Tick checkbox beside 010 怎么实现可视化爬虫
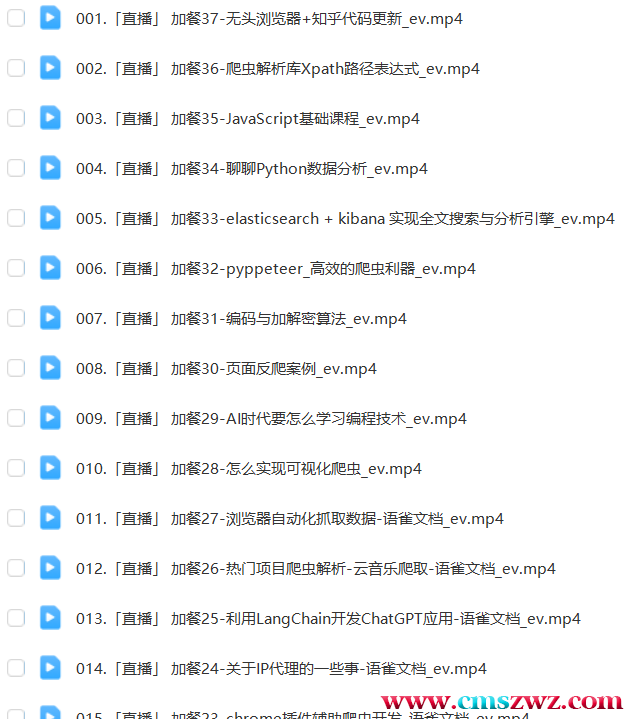Screen dimensions: 632x719 point(16,468)
